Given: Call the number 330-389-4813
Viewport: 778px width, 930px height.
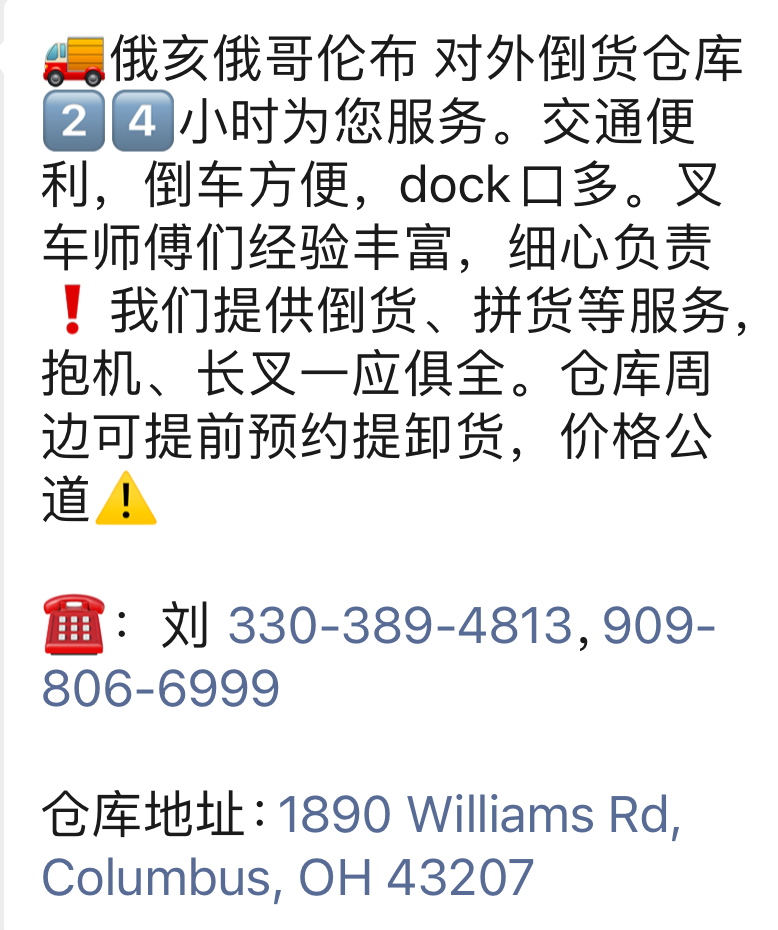Looking at the screenshot, I should click(400, 627).
